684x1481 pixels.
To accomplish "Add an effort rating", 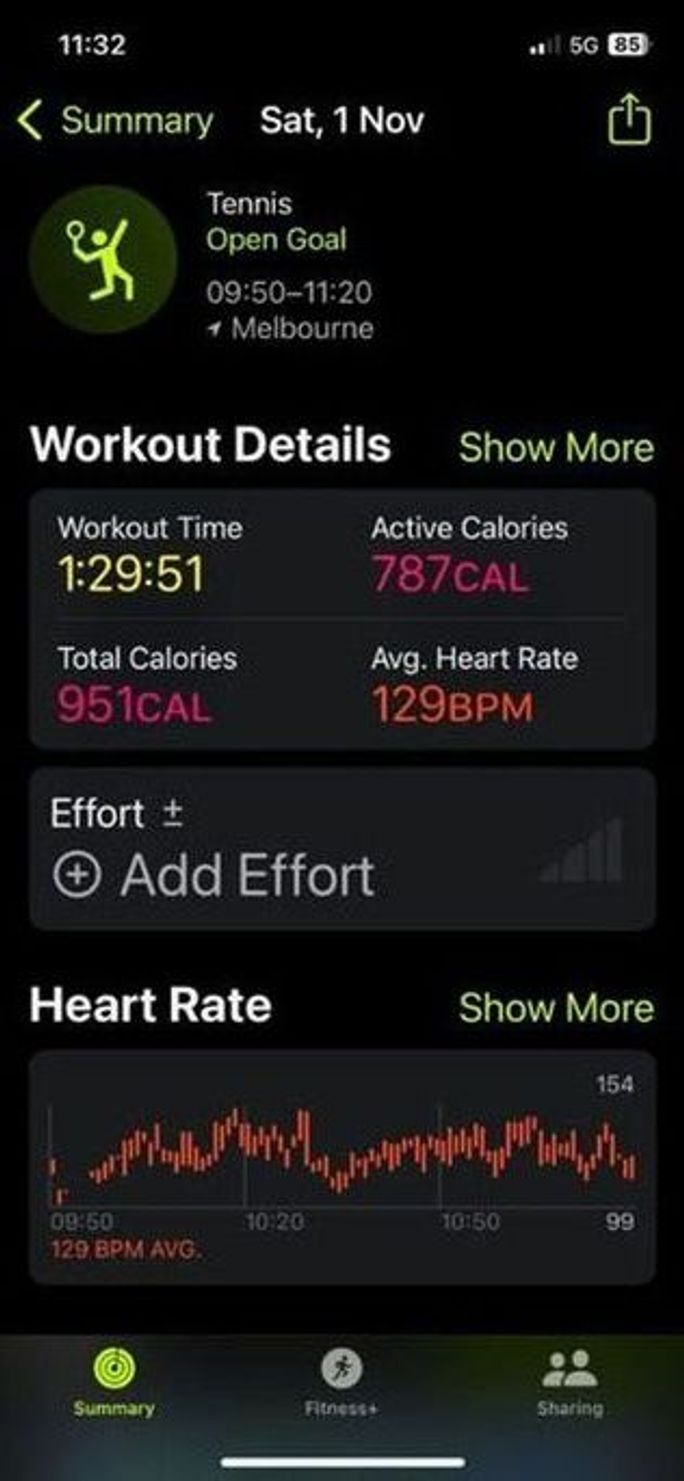I will pos(213,875).
